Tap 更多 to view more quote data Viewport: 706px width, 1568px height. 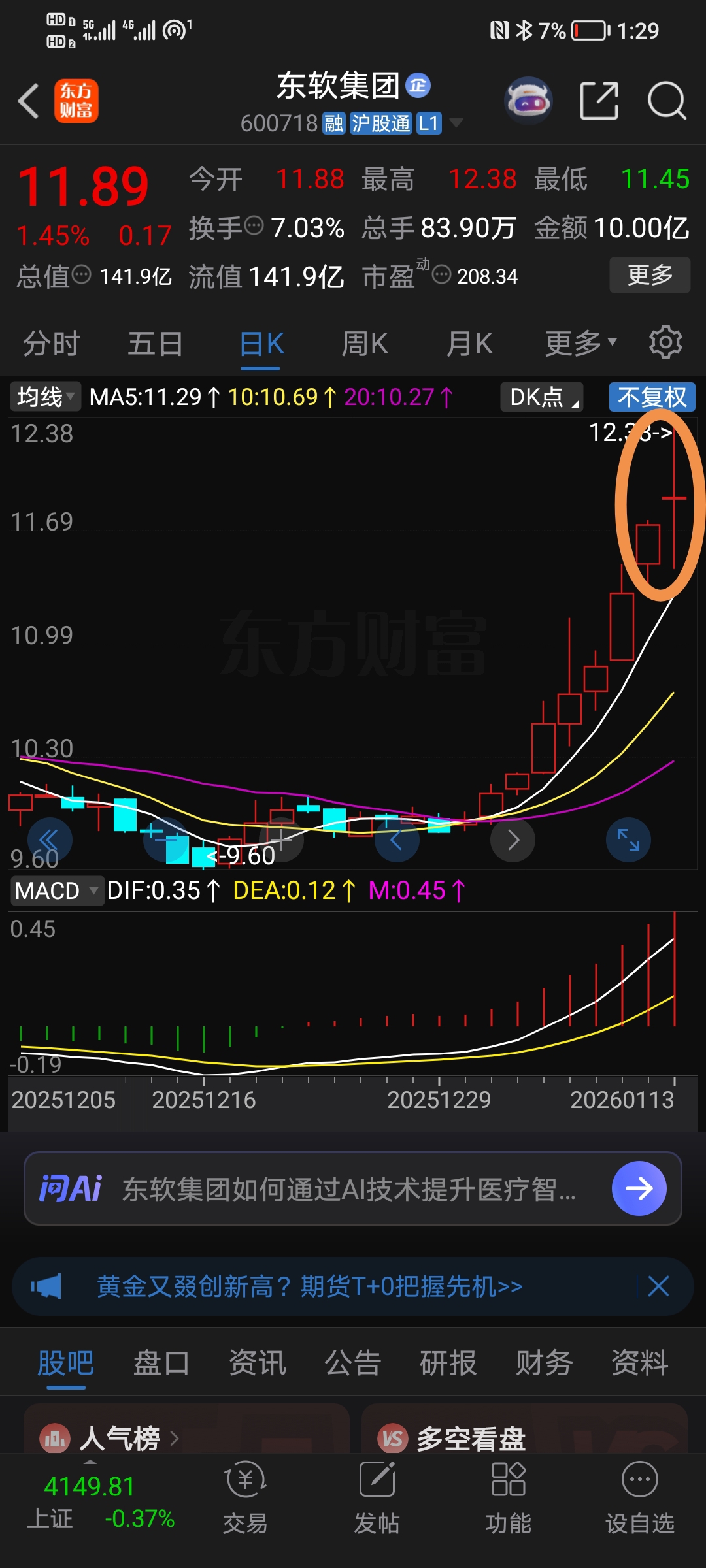pos(650,275)
